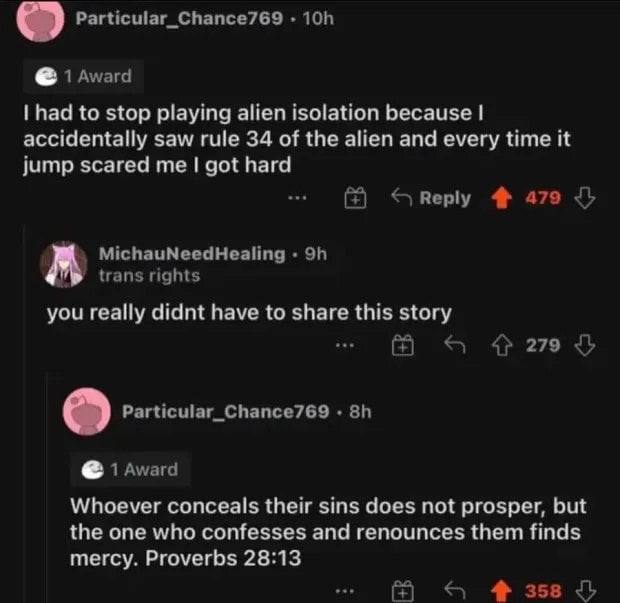The image size is (620, 603).
Task: Upvote MichauNeedHealing's comment
Action: 500,346
